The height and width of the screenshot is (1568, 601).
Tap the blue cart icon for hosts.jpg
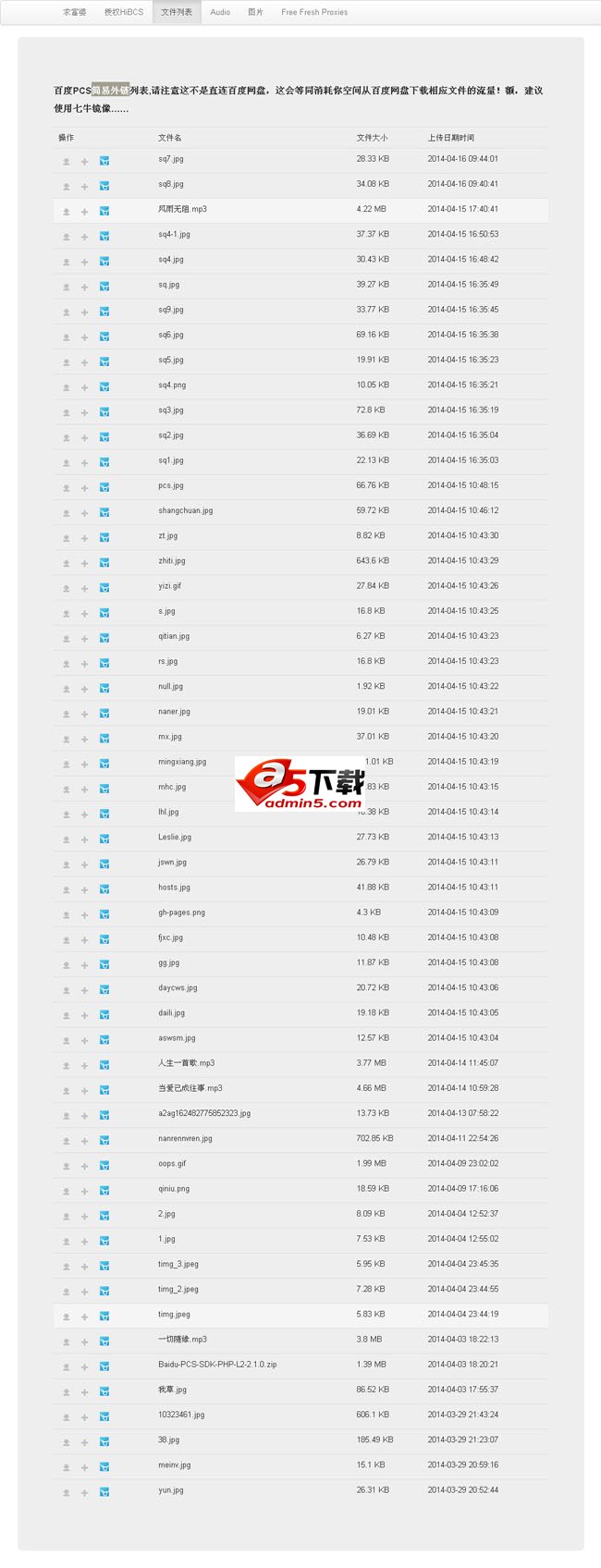pyautogui.click(x=104, y=889)
